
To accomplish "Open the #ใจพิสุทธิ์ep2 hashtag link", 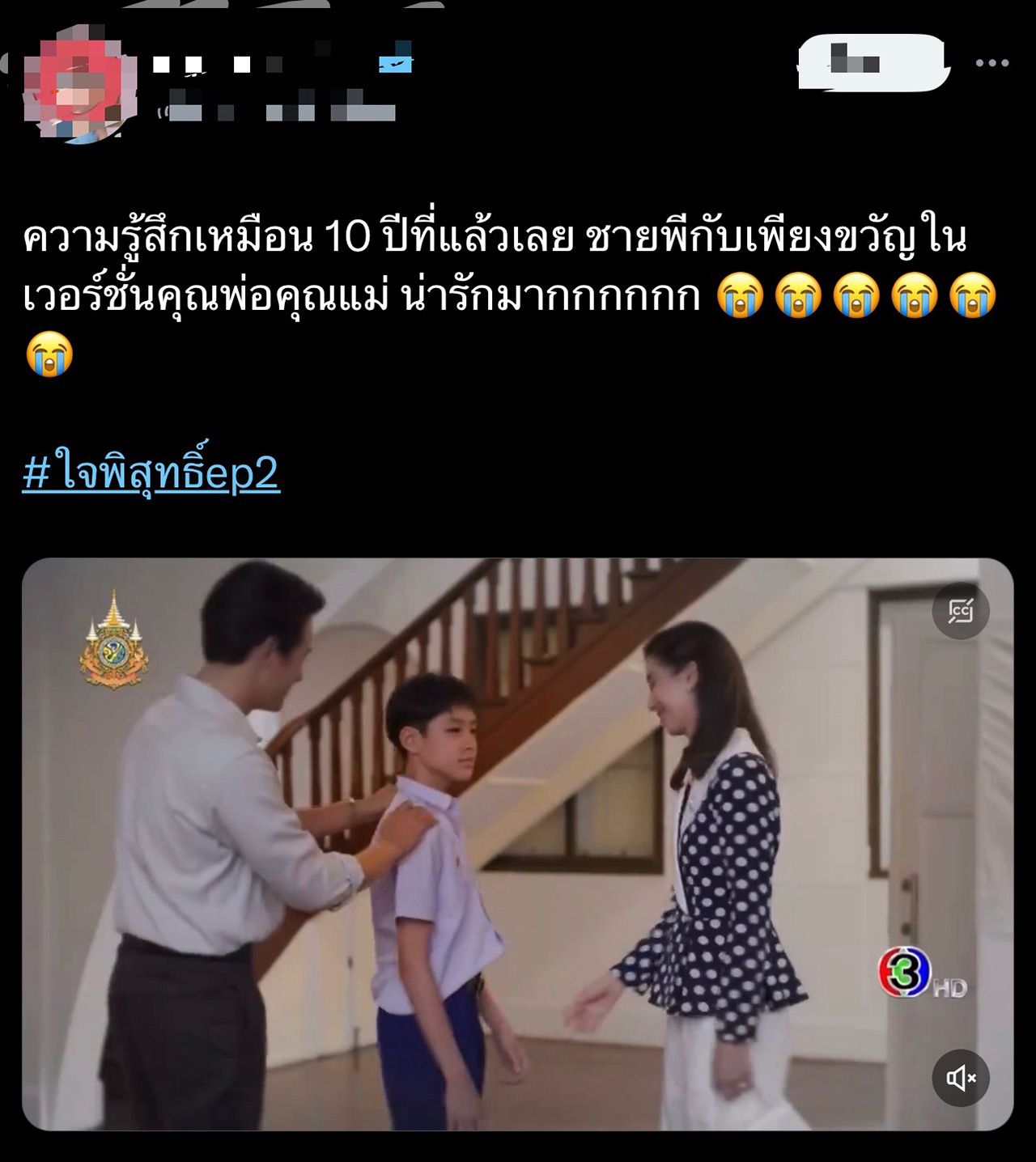I will click(x=151, y=473).
